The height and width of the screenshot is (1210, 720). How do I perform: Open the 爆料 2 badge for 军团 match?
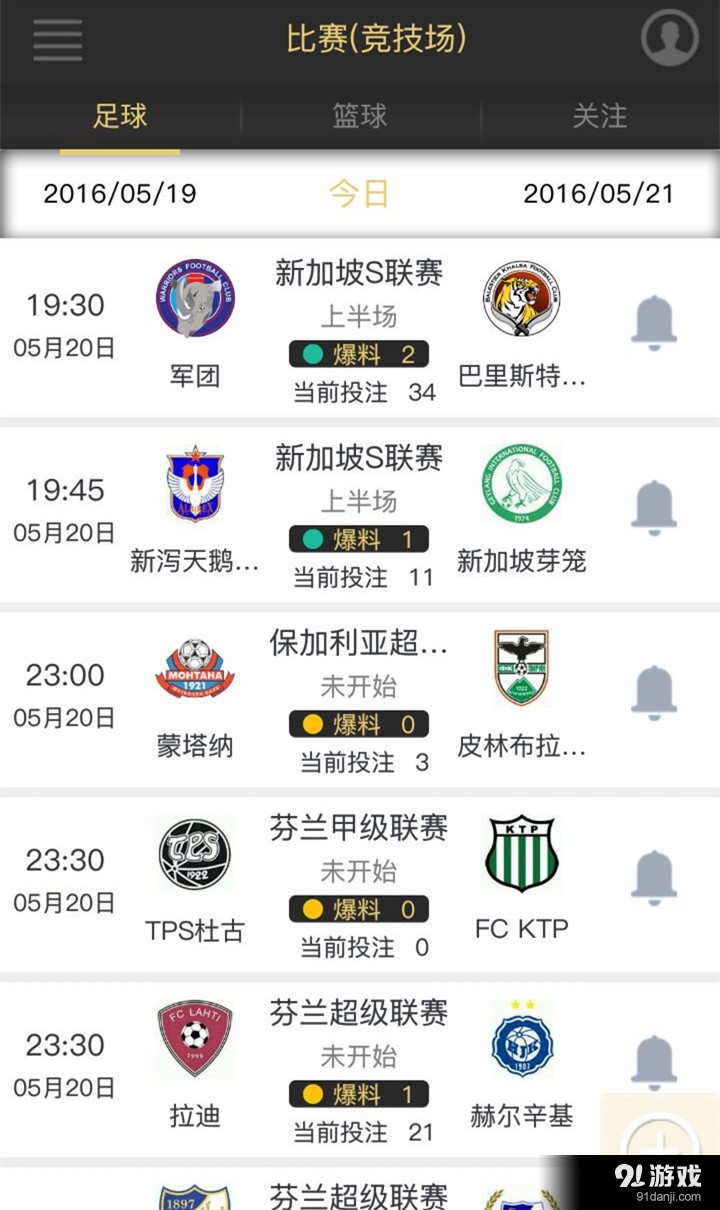[x=358, y=352]
